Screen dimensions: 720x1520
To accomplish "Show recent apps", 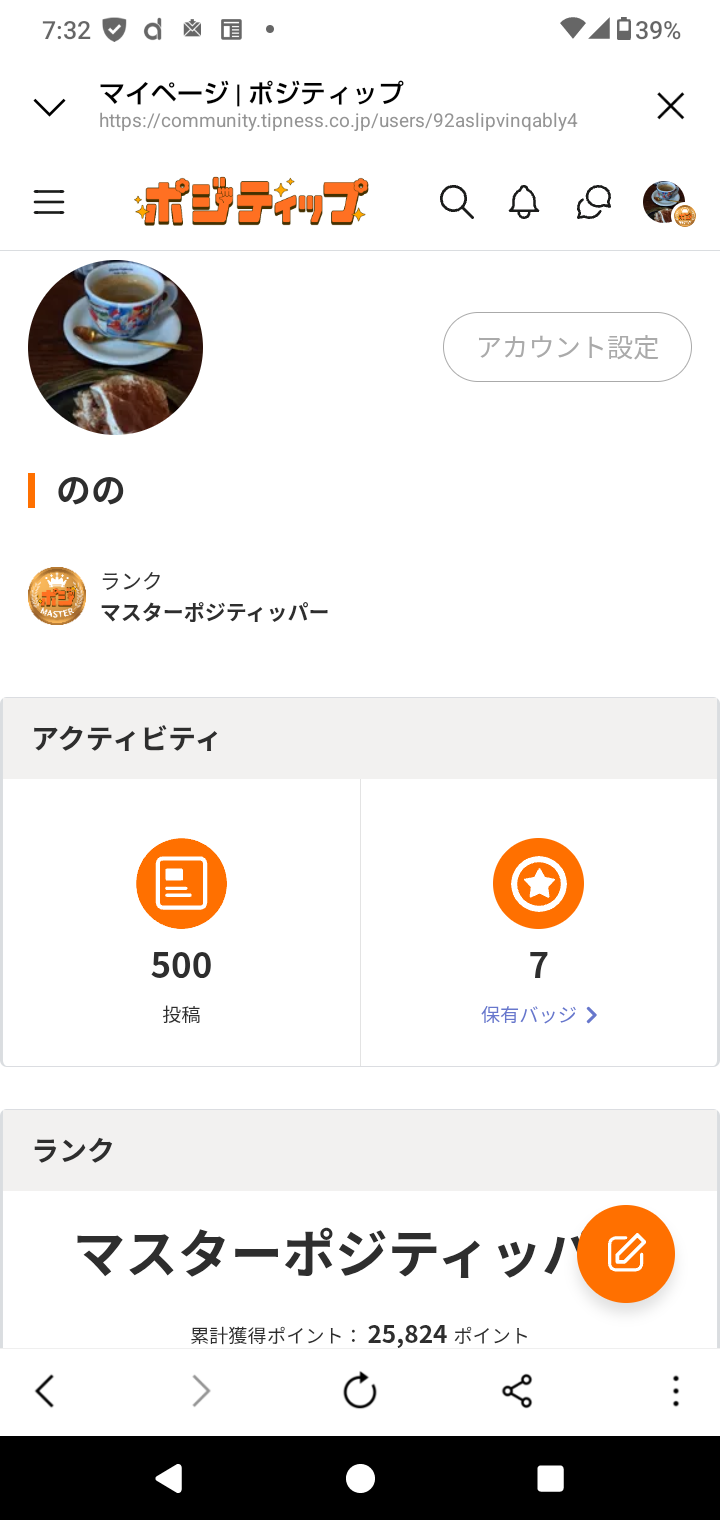I will click(550, 1478).
